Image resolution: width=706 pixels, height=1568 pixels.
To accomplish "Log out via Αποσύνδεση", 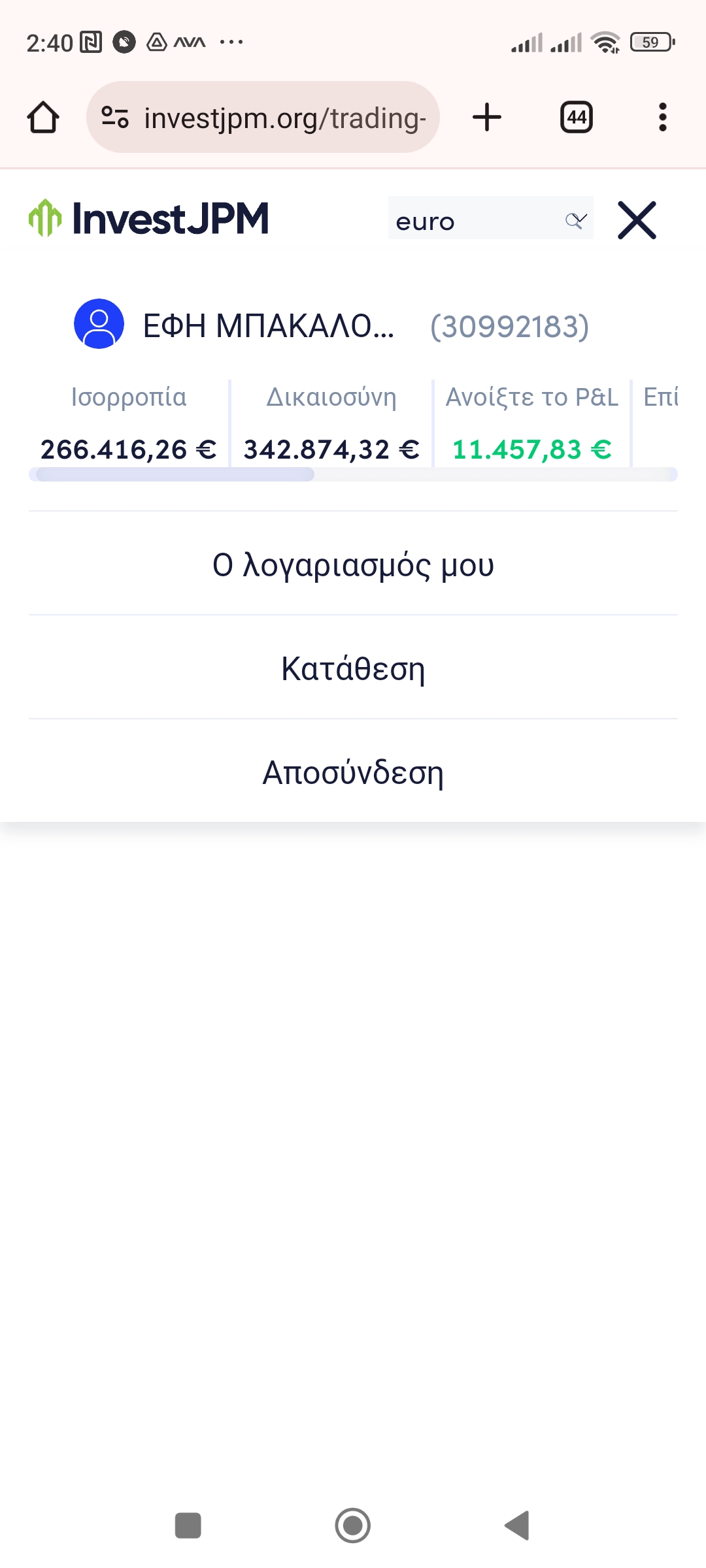I will (x=353, y=772).
